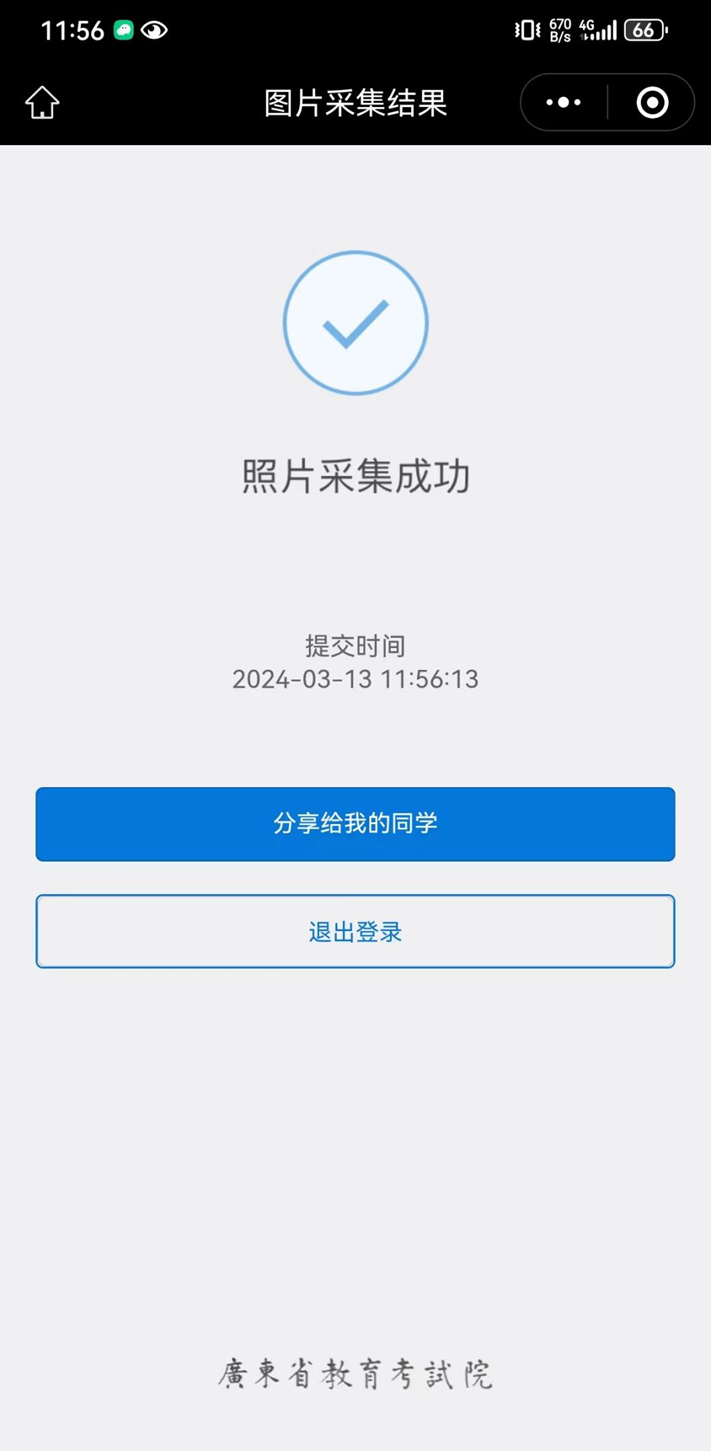Screen dimensions: 711x1451
Task: Tap 分享给我的同学 button
Action: coord(355,824)
